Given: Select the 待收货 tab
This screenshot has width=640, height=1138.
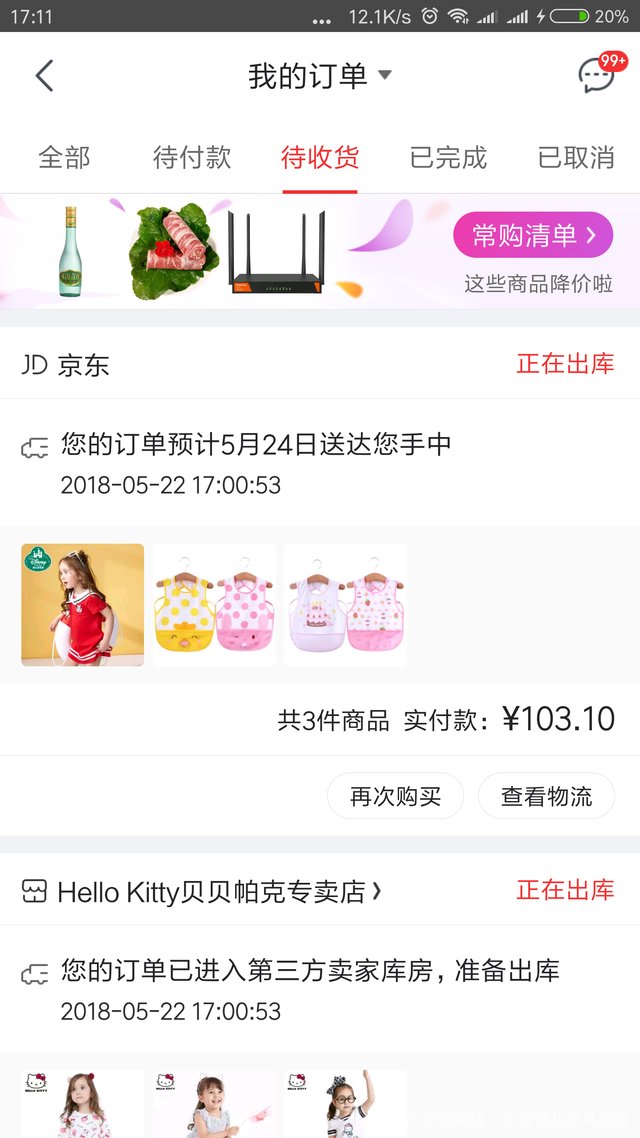Looking at the screenshot, I should [320, 158].
